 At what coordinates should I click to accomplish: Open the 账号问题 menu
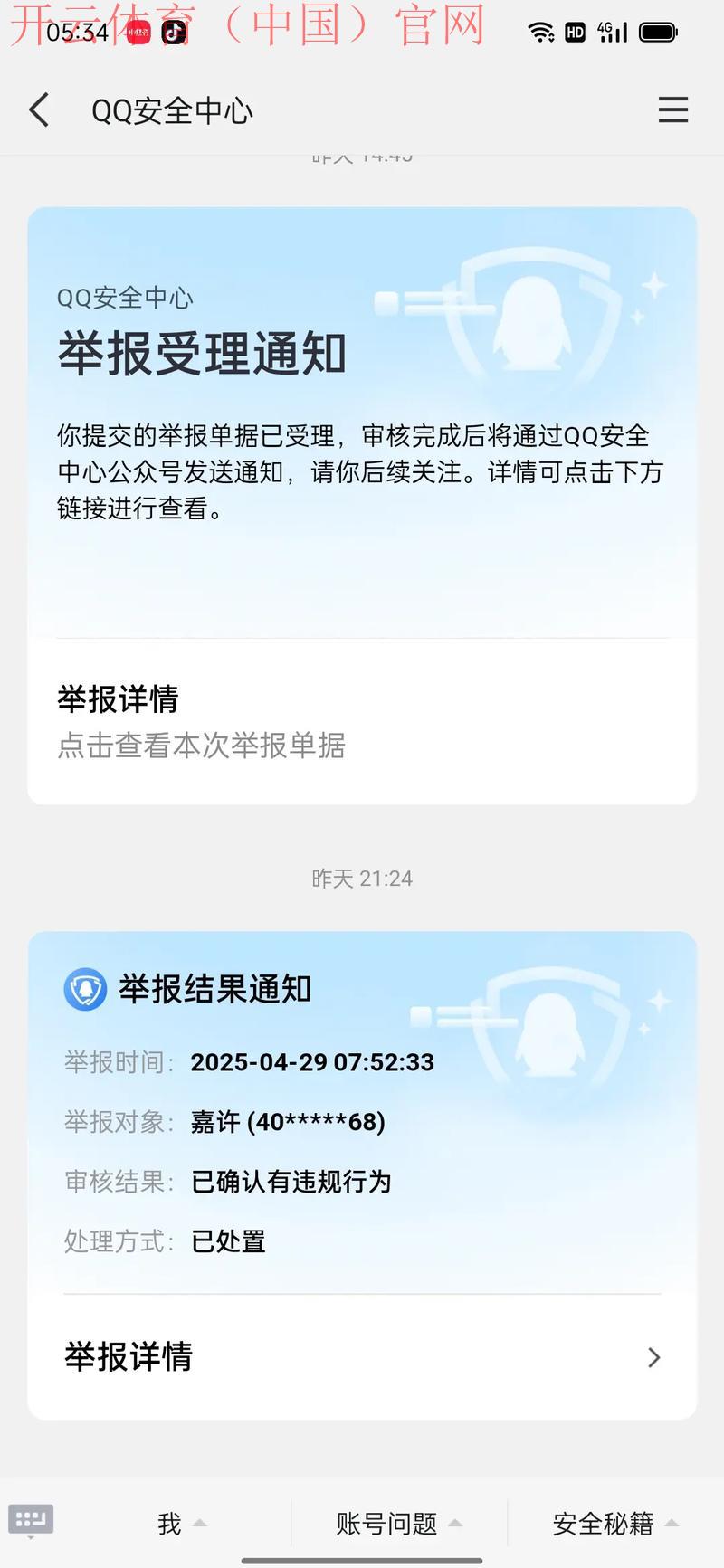pos(387,1523)
